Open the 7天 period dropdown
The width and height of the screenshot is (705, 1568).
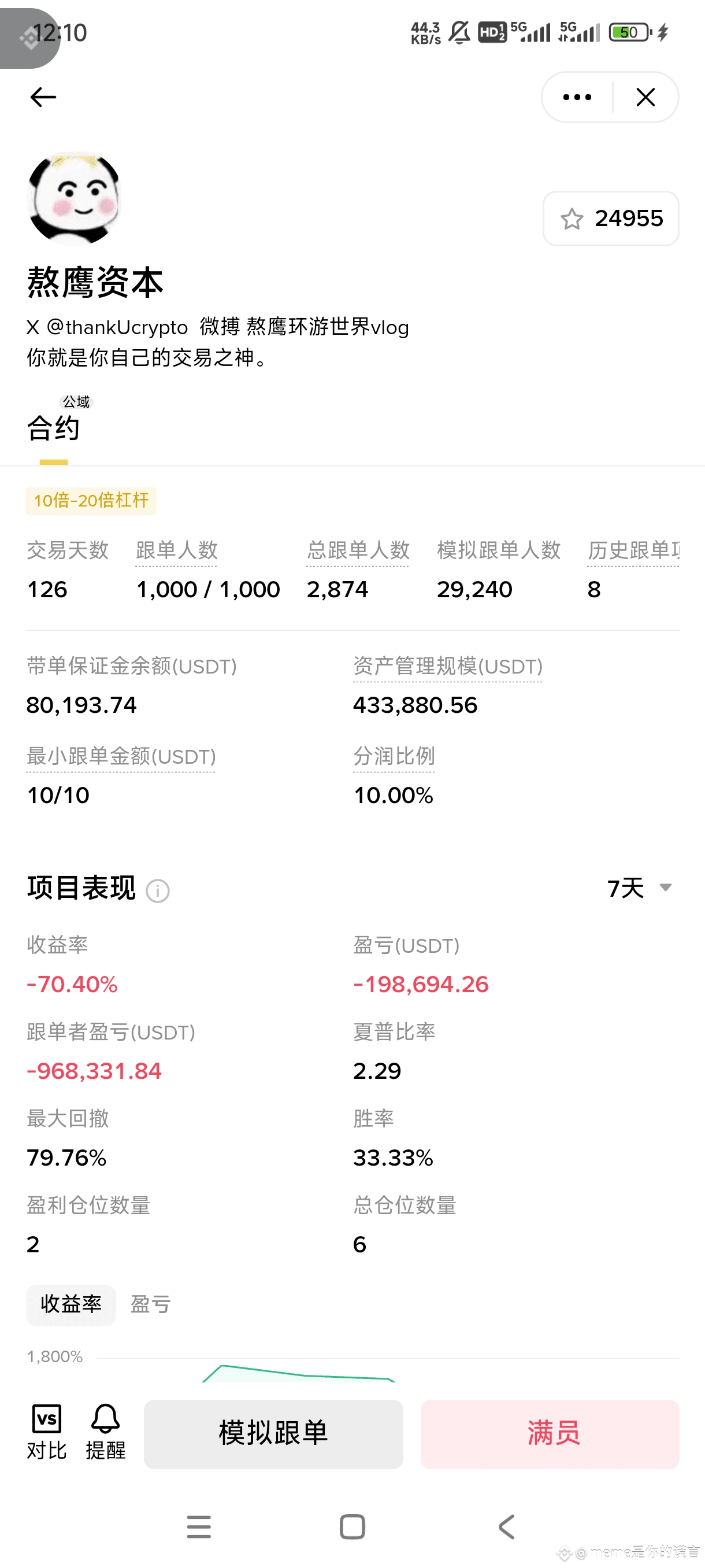tap(639, 888)
